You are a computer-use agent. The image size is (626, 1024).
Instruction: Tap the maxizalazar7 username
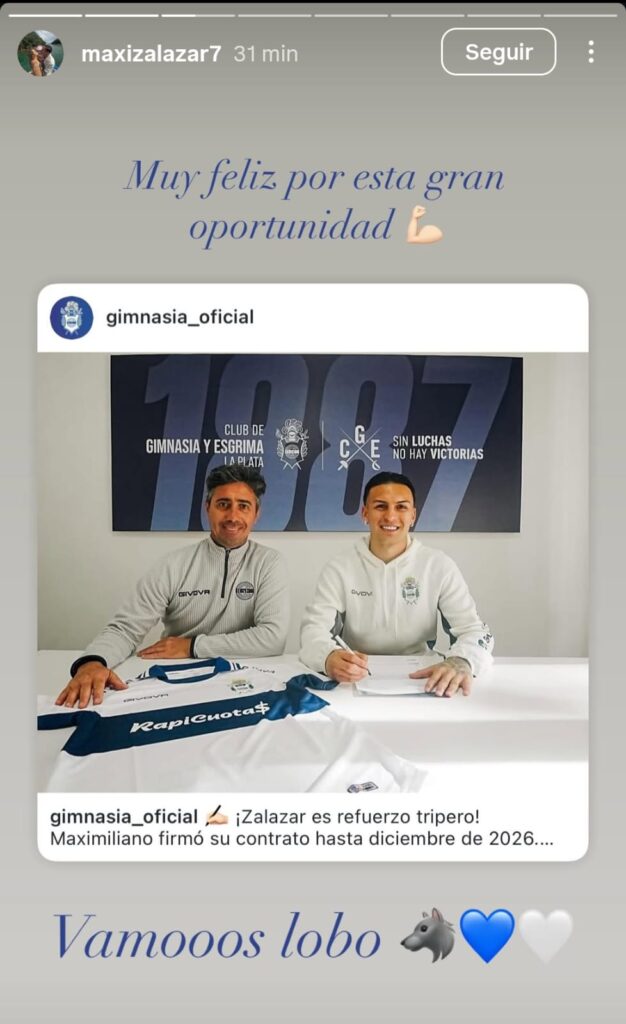coord(151,54)
